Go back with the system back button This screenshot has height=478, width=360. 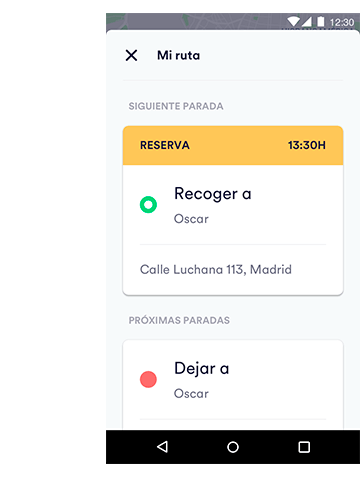click(x=162, y=447)
